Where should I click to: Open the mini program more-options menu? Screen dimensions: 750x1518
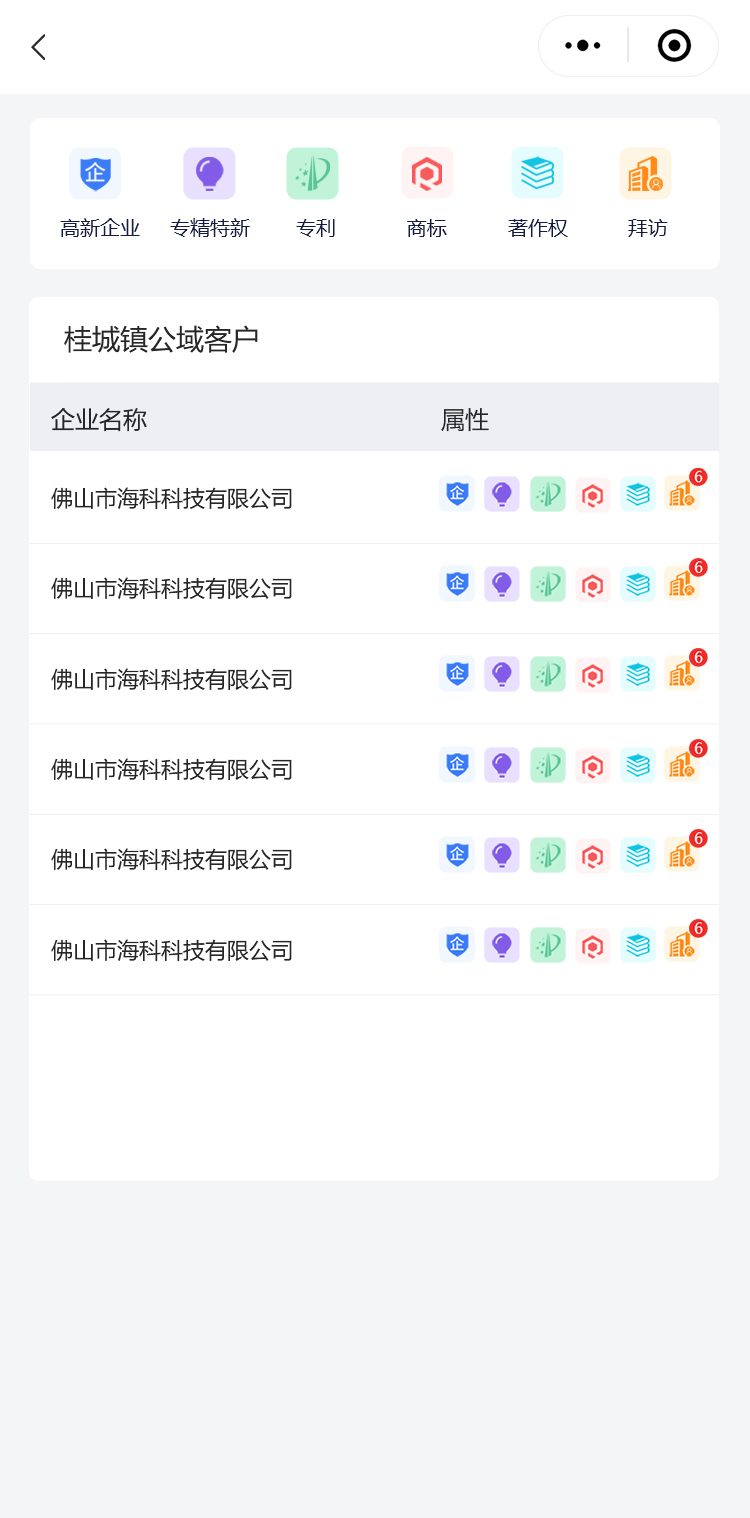point(583,46)
